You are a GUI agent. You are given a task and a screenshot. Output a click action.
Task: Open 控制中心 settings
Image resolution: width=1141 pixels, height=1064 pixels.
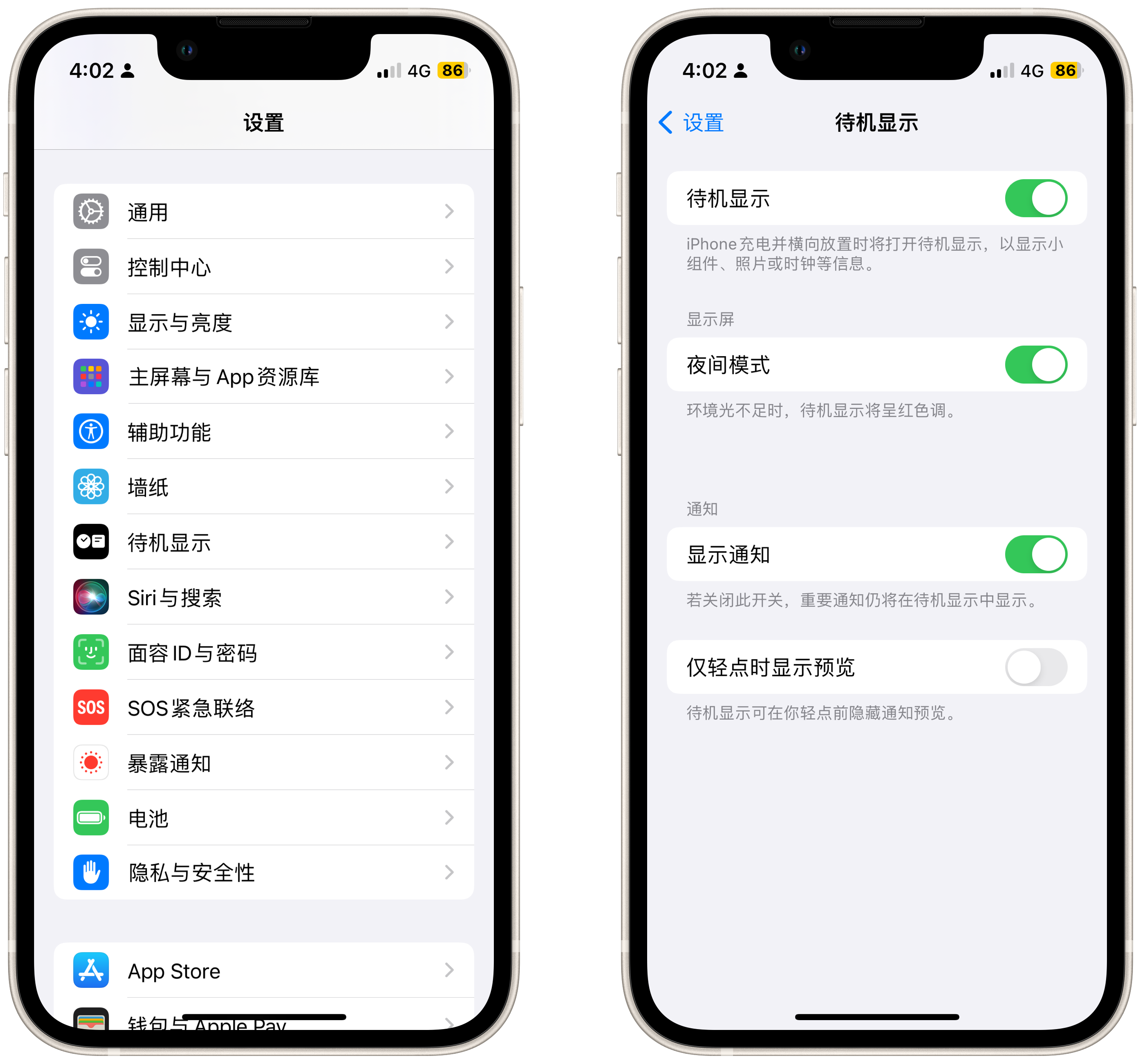click(264, 267)
